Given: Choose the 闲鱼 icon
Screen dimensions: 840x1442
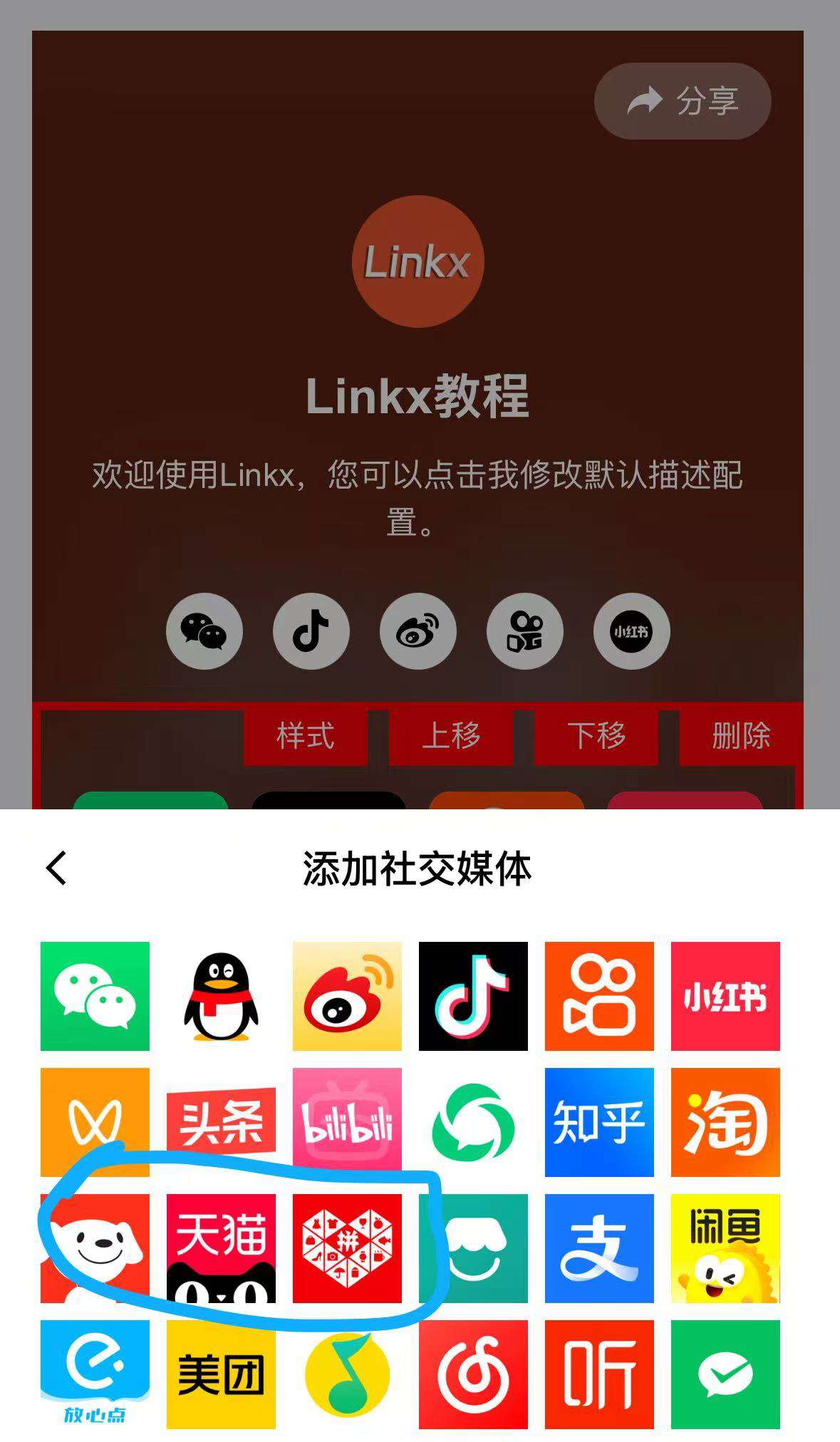Looking at the screenshot, I should (725, 1248).
